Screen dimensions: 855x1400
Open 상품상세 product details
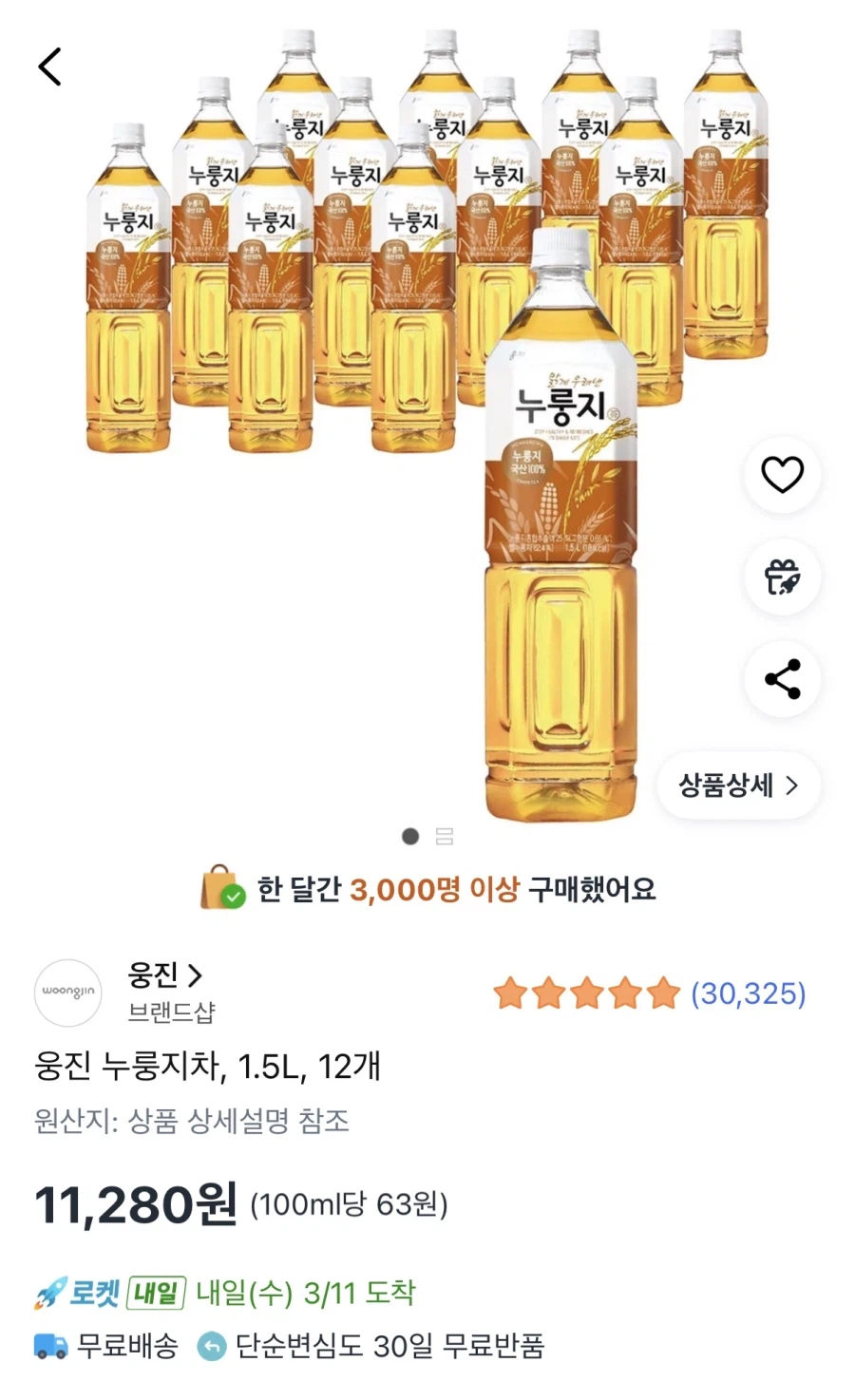pyautogui.click(x=738, y=785)
